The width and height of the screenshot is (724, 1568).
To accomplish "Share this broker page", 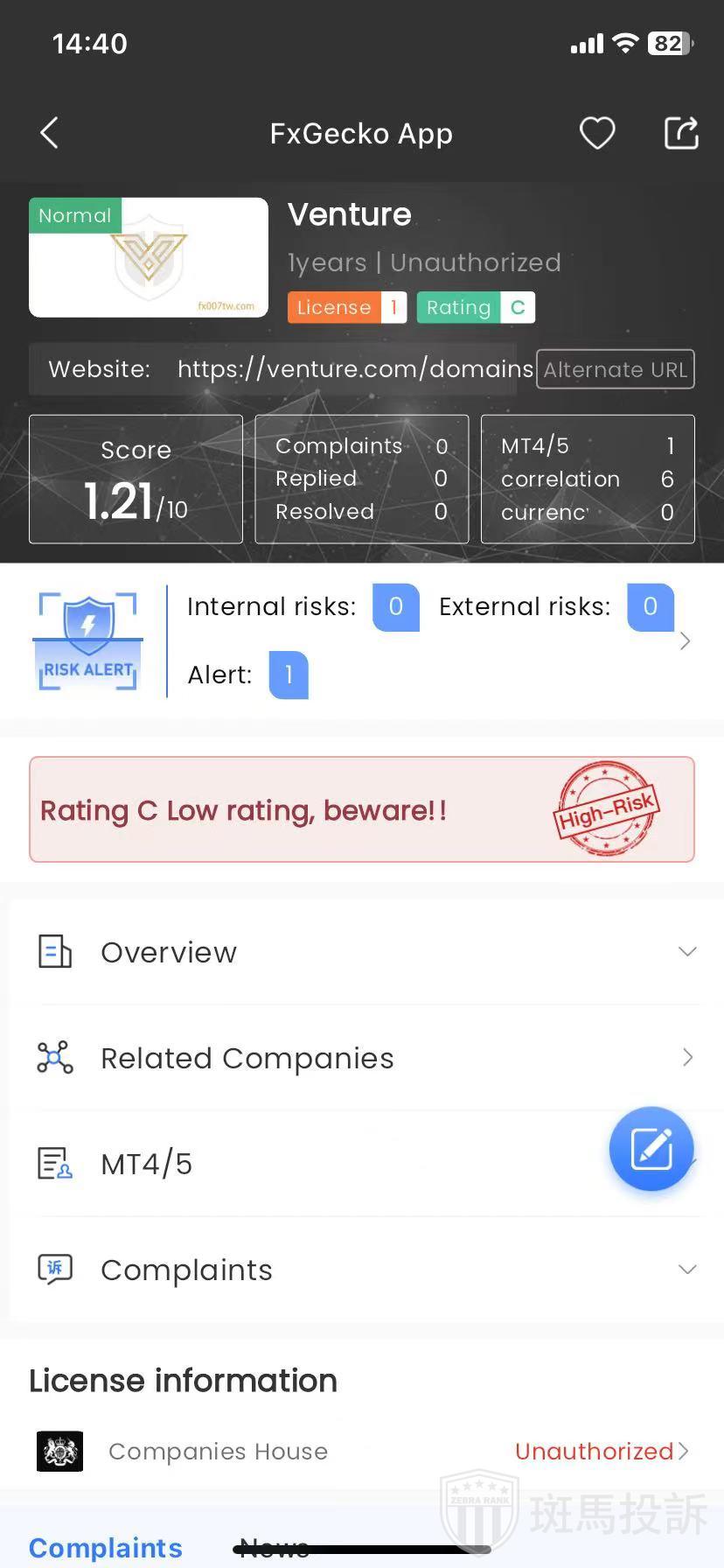I will 681,134.
